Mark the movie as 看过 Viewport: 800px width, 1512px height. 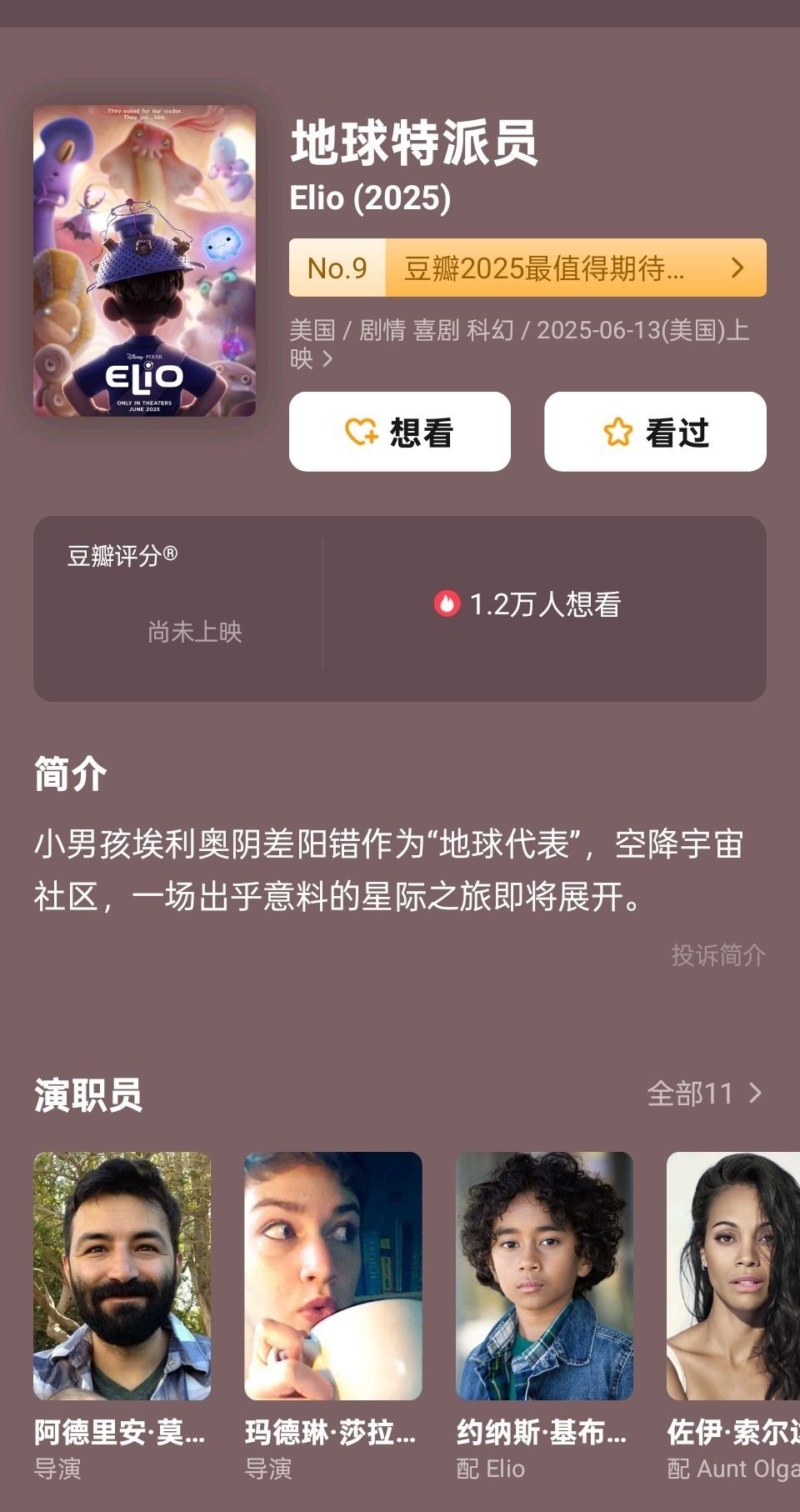point(655,432)
